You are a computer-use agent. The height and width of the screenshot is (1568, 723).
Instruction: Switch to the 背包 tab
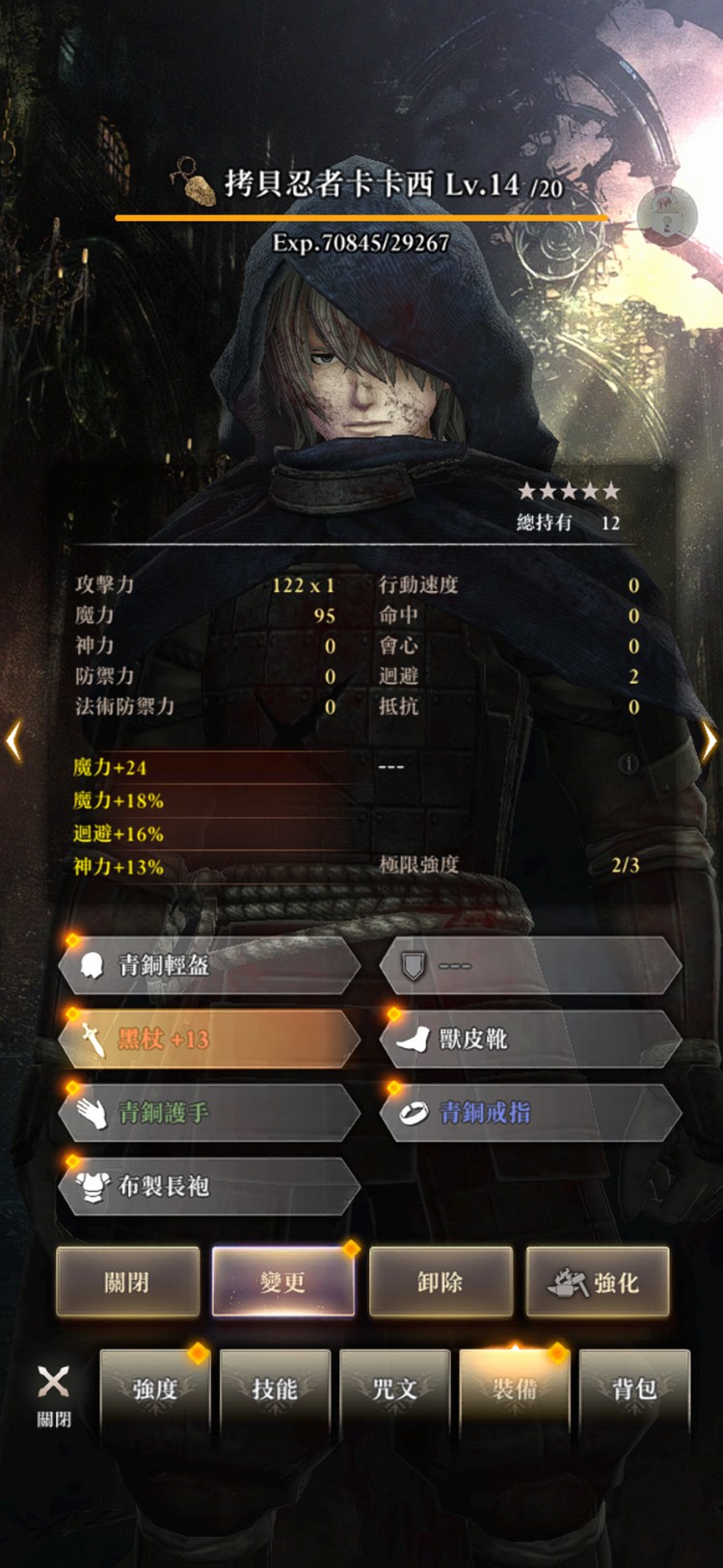[x=634, y=1389]
